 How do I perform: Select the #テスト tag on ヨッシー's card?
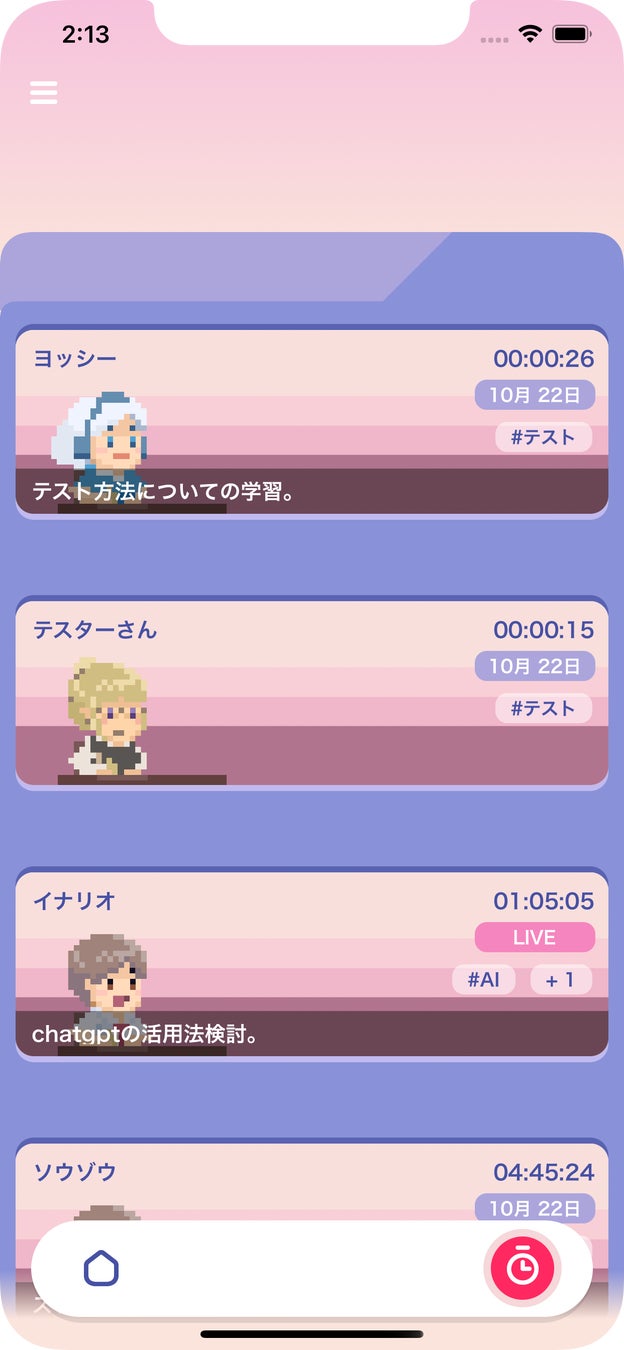click(x=543, y=437)
